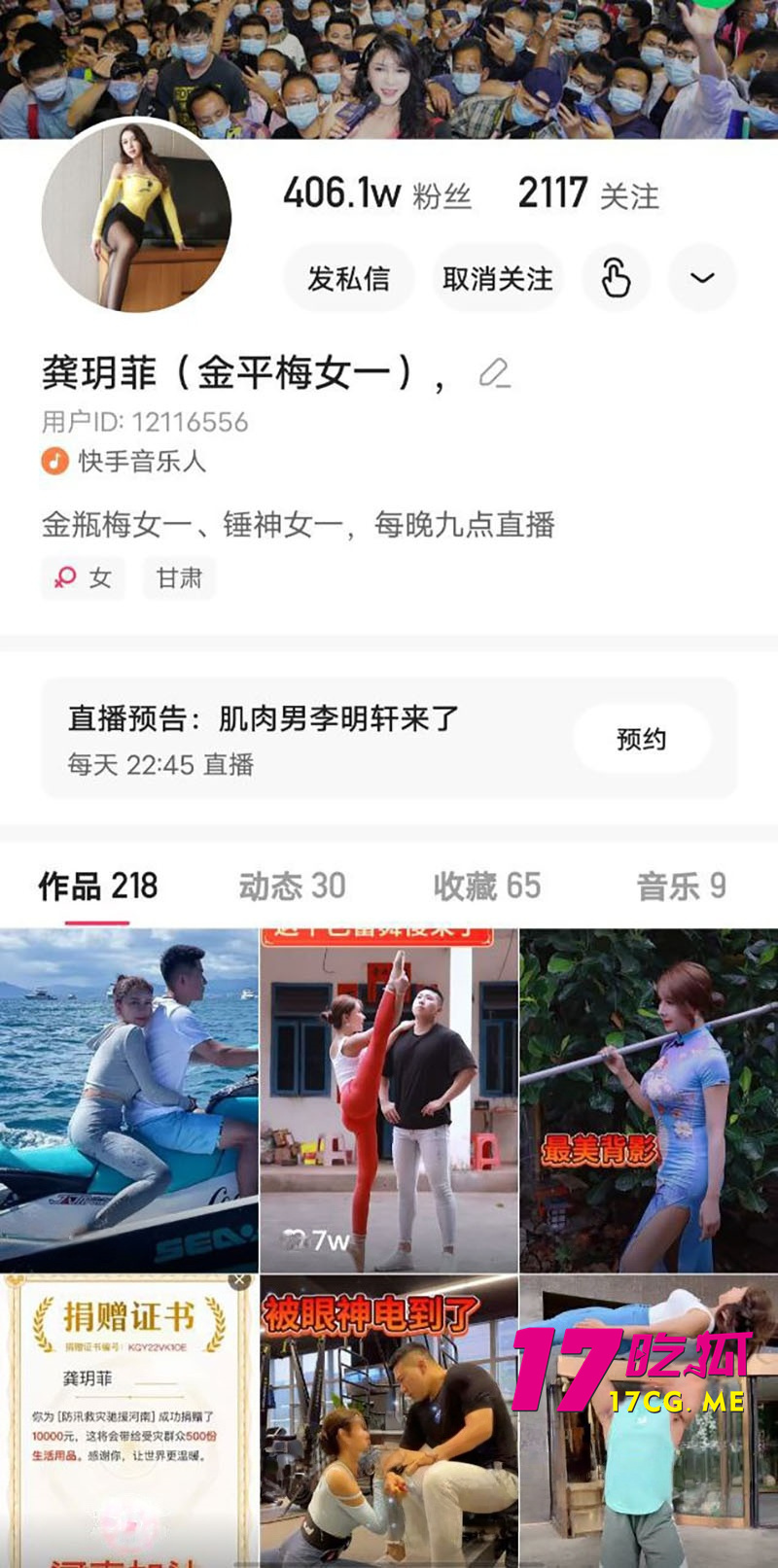Send a private message with 发私信
Image resolution: width=778 pixels, height=1568 pixels.
[x=348, y=277]
